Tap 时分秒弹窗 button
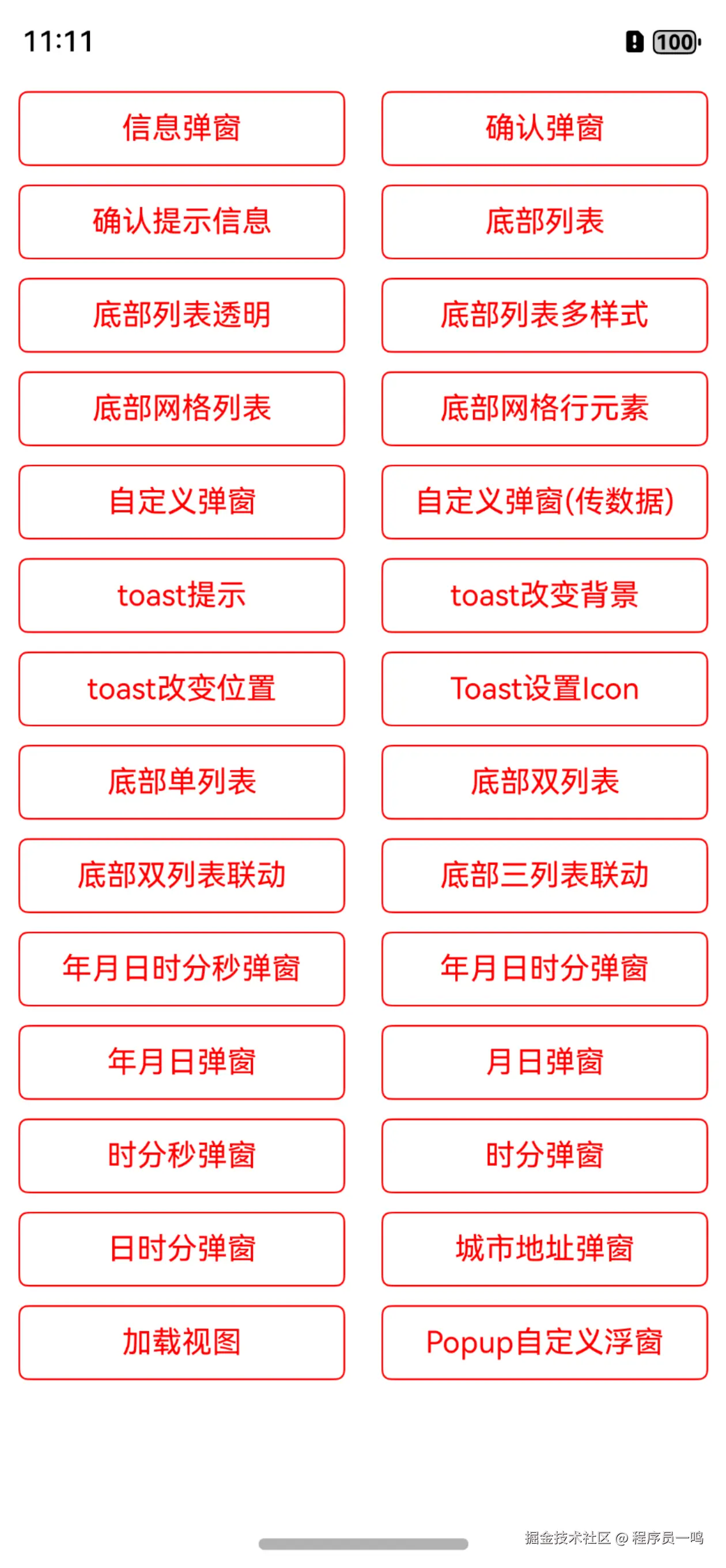Viewport: 726px width, 1568px height. 181,1155
